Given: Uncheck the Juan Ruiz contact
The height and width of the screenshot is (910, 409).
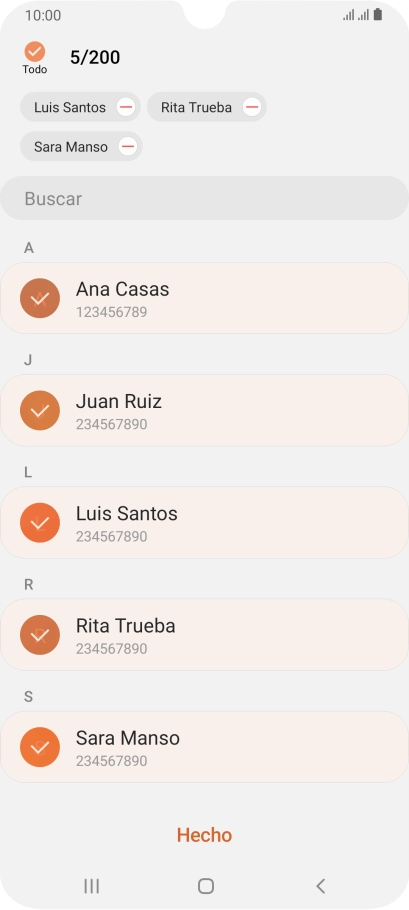Looking at the screenshot, I should point(204,410).
